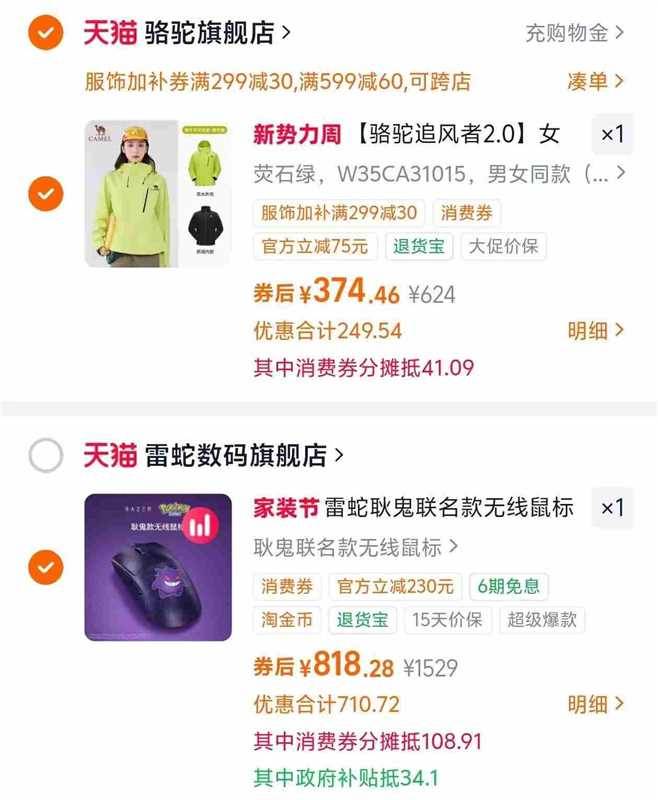View 明细 for discount total 249.54
Image resolution: width=658 pixels, height=800 pixels.
click(595, 330)
